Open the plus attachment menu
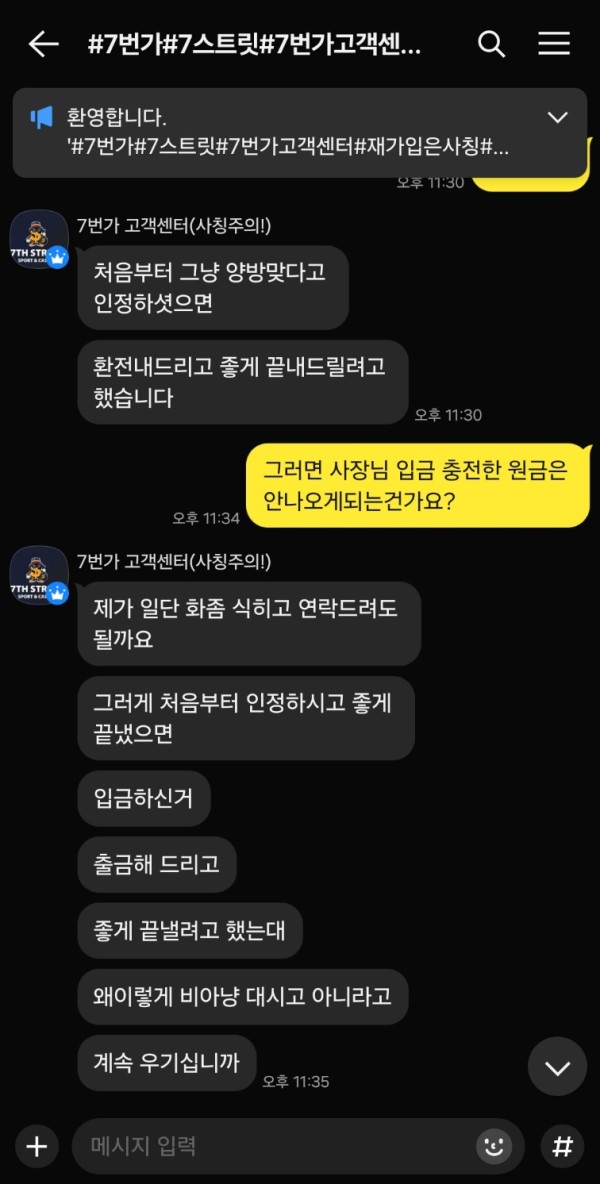Image resolution: width=600 pixels, height=1184 pixels. [x=36, y=1146]
